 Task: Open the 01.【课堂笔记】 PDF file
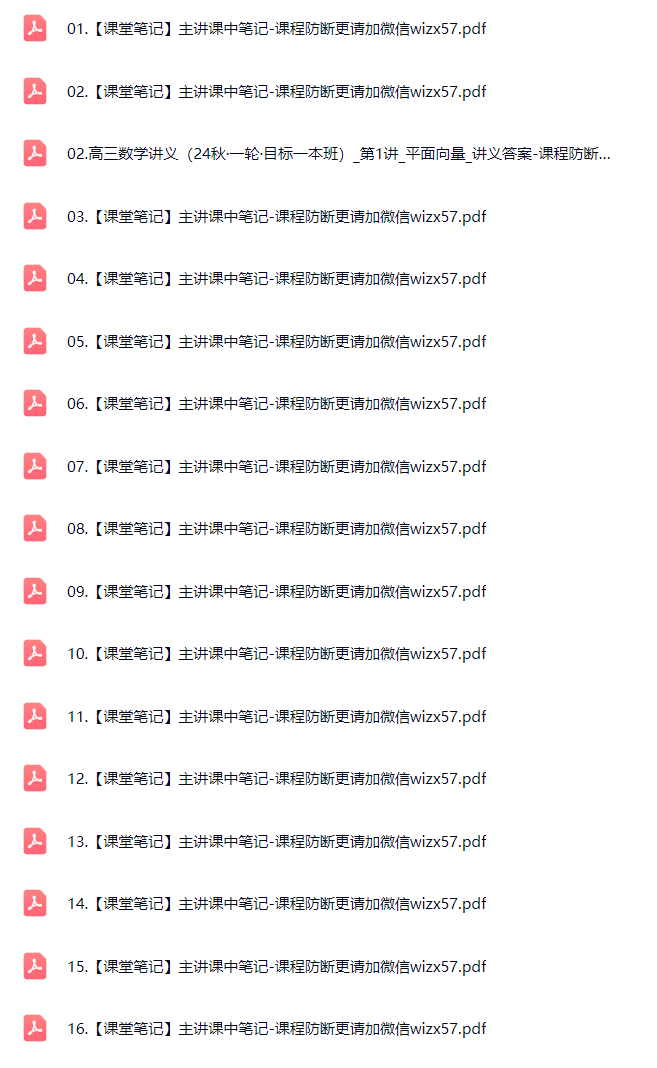click(x=276, y=29)
